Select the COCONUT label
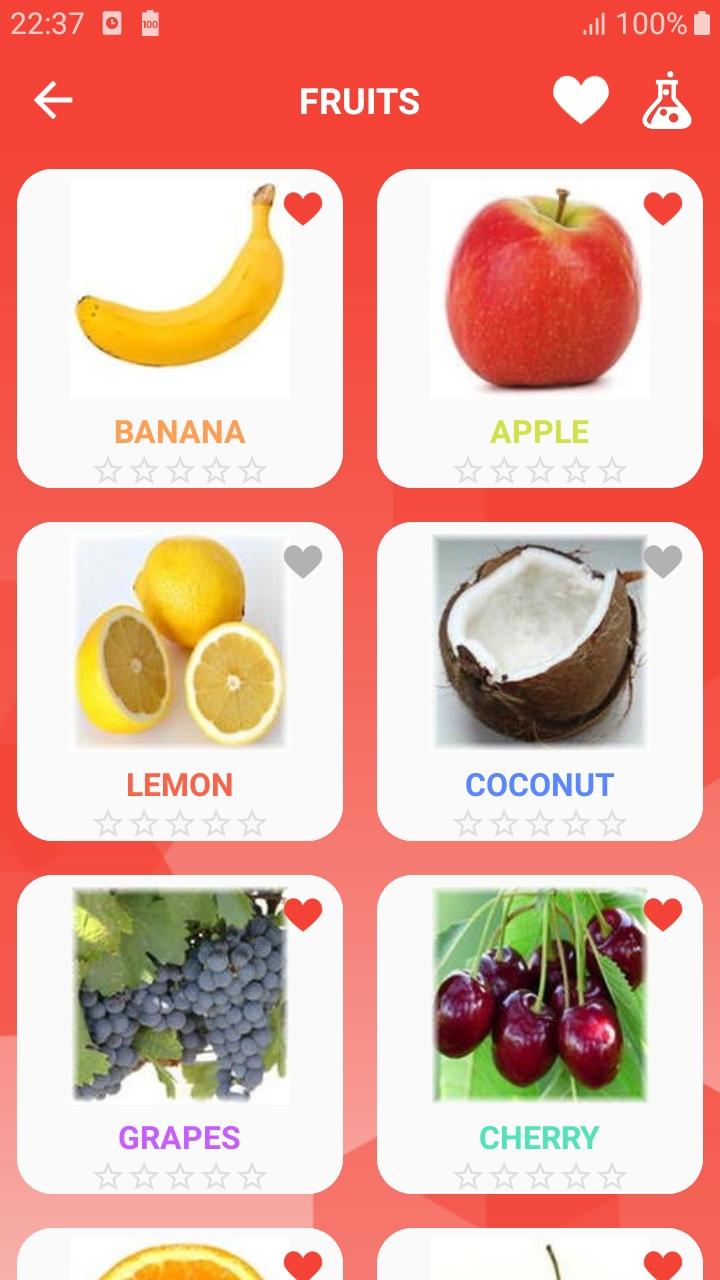This screenshot has width=720, height=1280. point(540,785)
